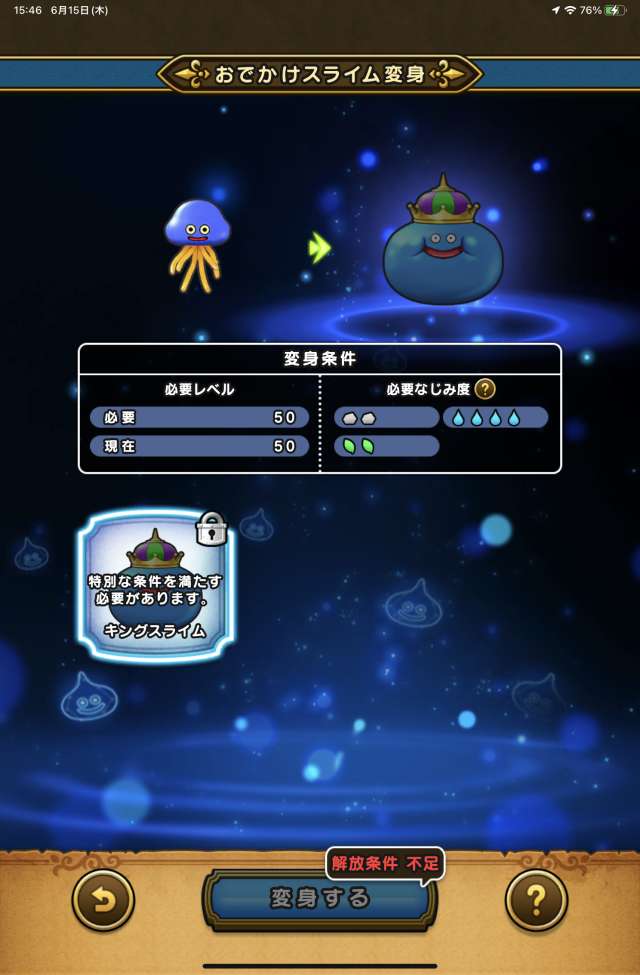This screenshot has width=640, height=975.
Task: Select the locked キングスライム card
Action: [x=155, y=586]
